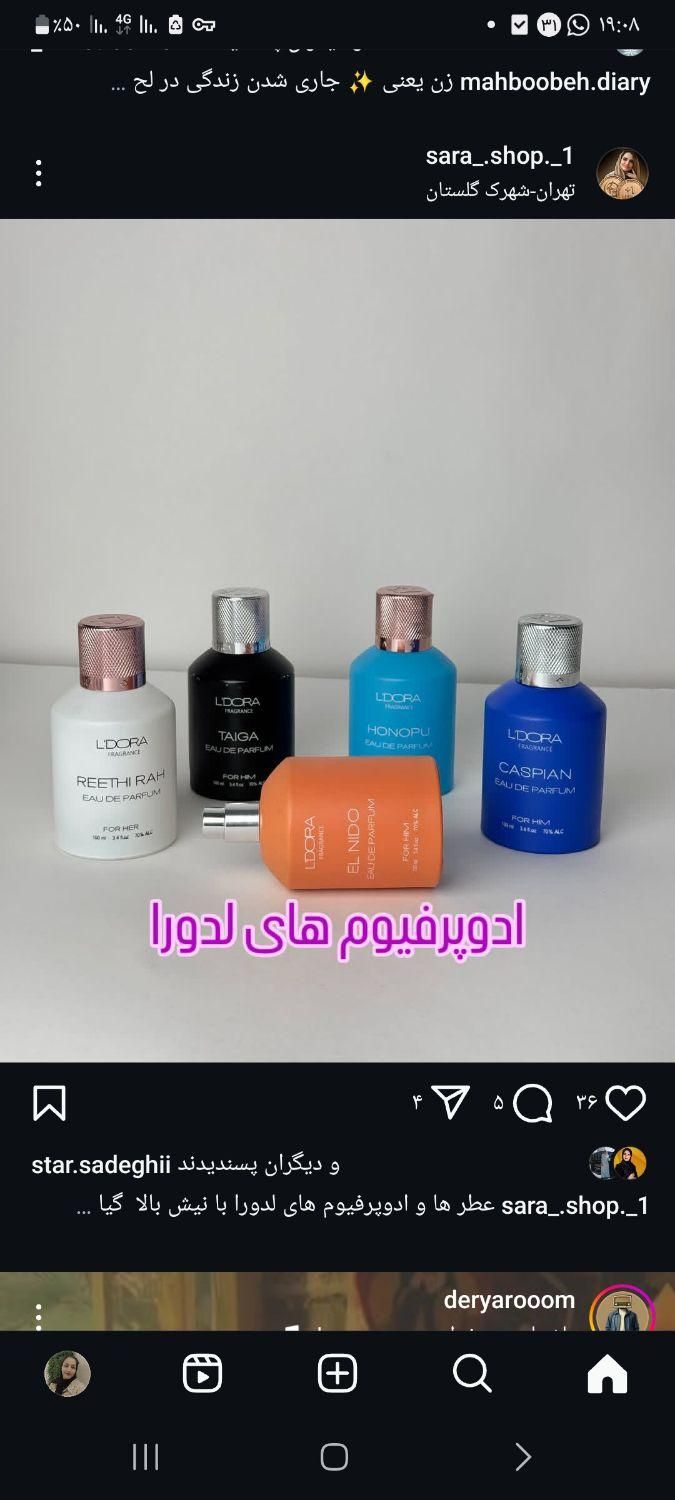Image resolution: width=675 pixels, height=1500 pixels.
Task: Tap the system home button
Action: pyautogui.click(x=334, y=1457)
